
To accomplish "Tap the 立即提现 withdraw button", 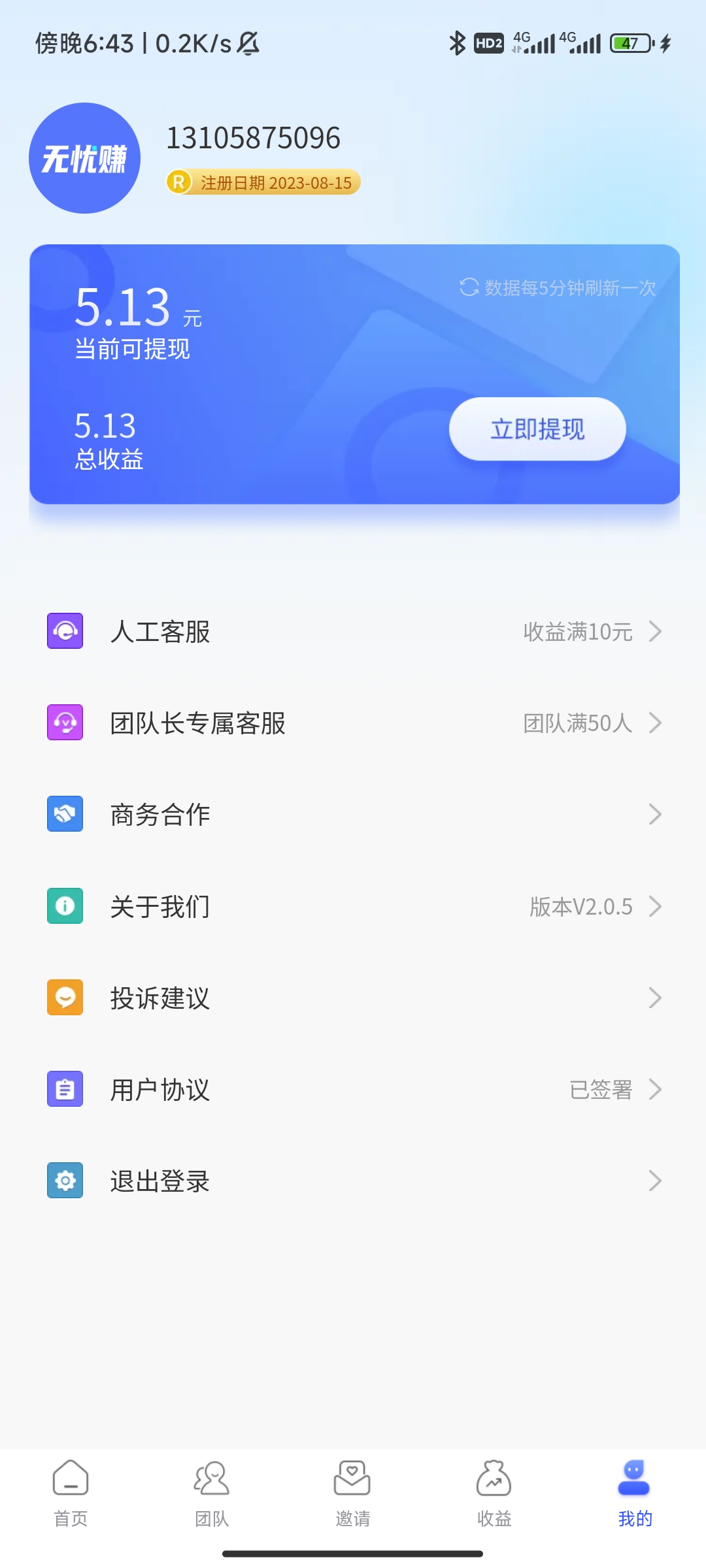I will (x=537, y=429).
